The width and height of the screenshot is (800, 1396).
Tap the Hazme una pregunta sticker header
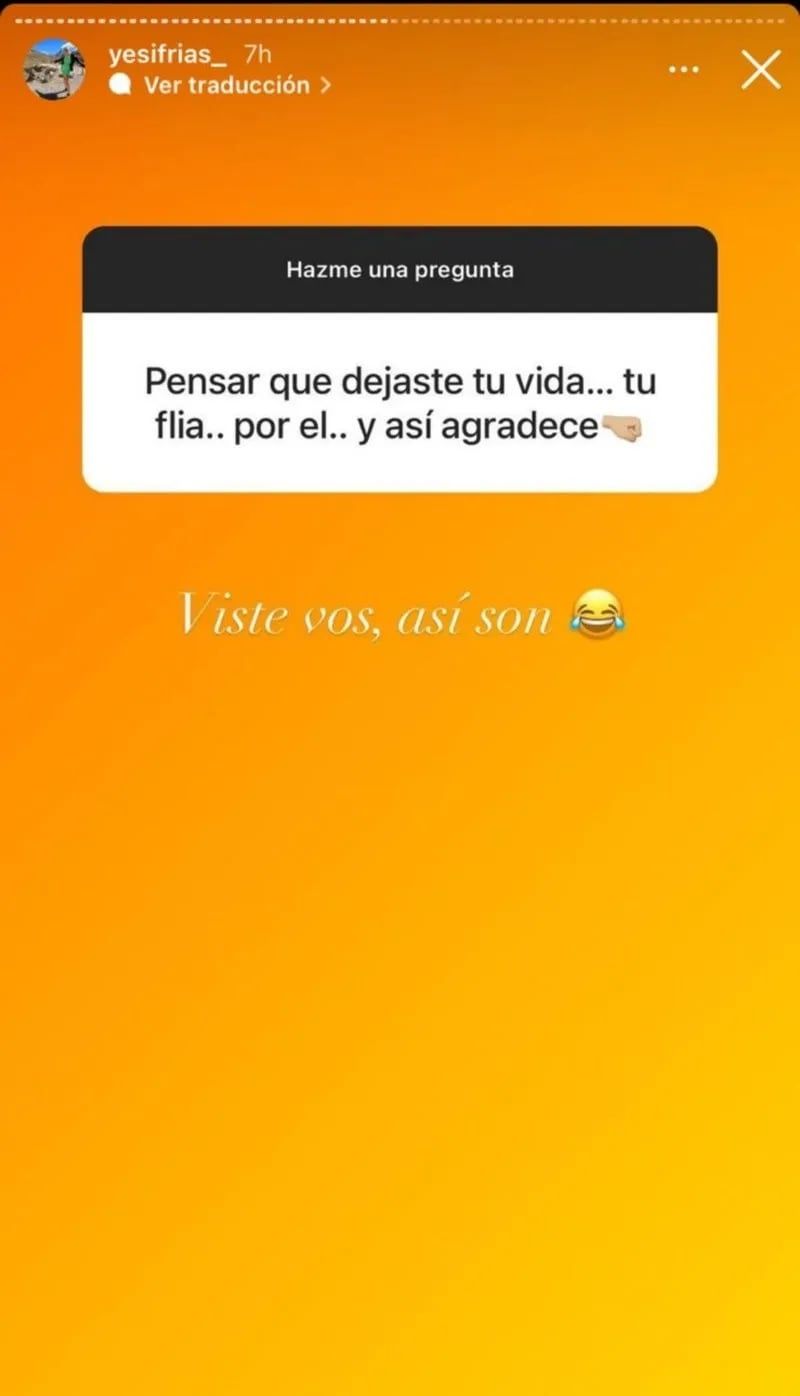(399, 268)
